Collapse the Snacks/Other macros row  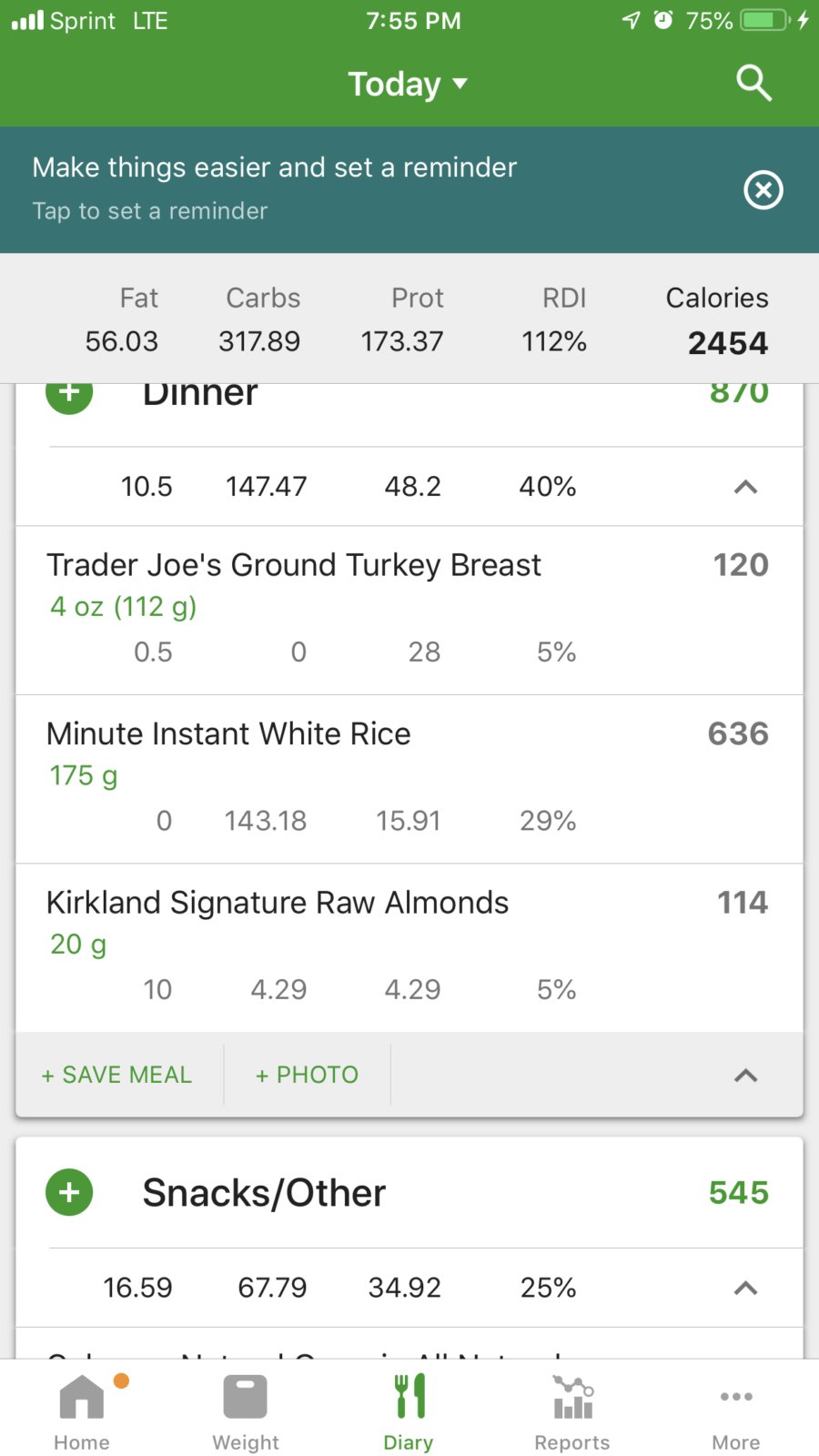[745, 1288]
